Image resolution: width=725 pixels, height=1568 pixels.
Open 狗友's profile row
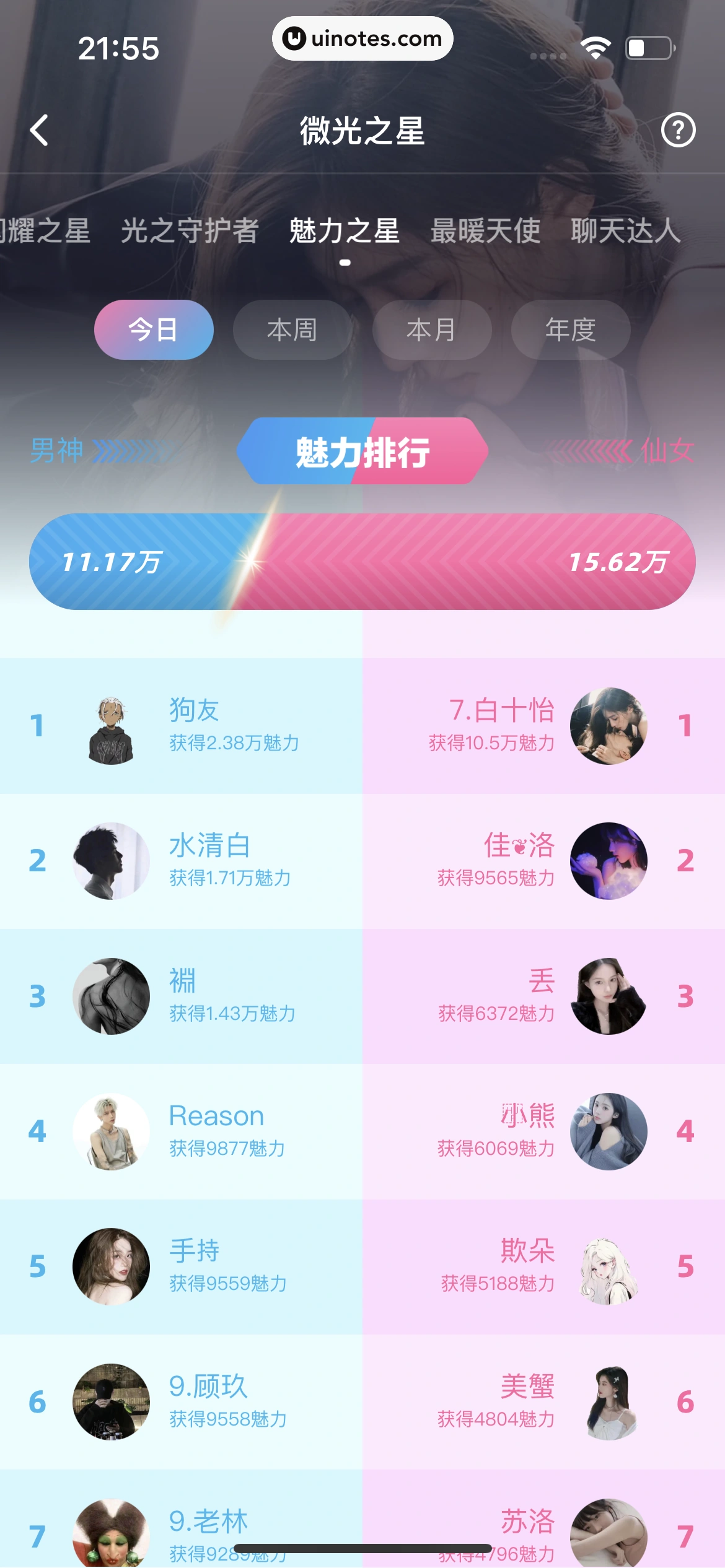tap(181, 726)
